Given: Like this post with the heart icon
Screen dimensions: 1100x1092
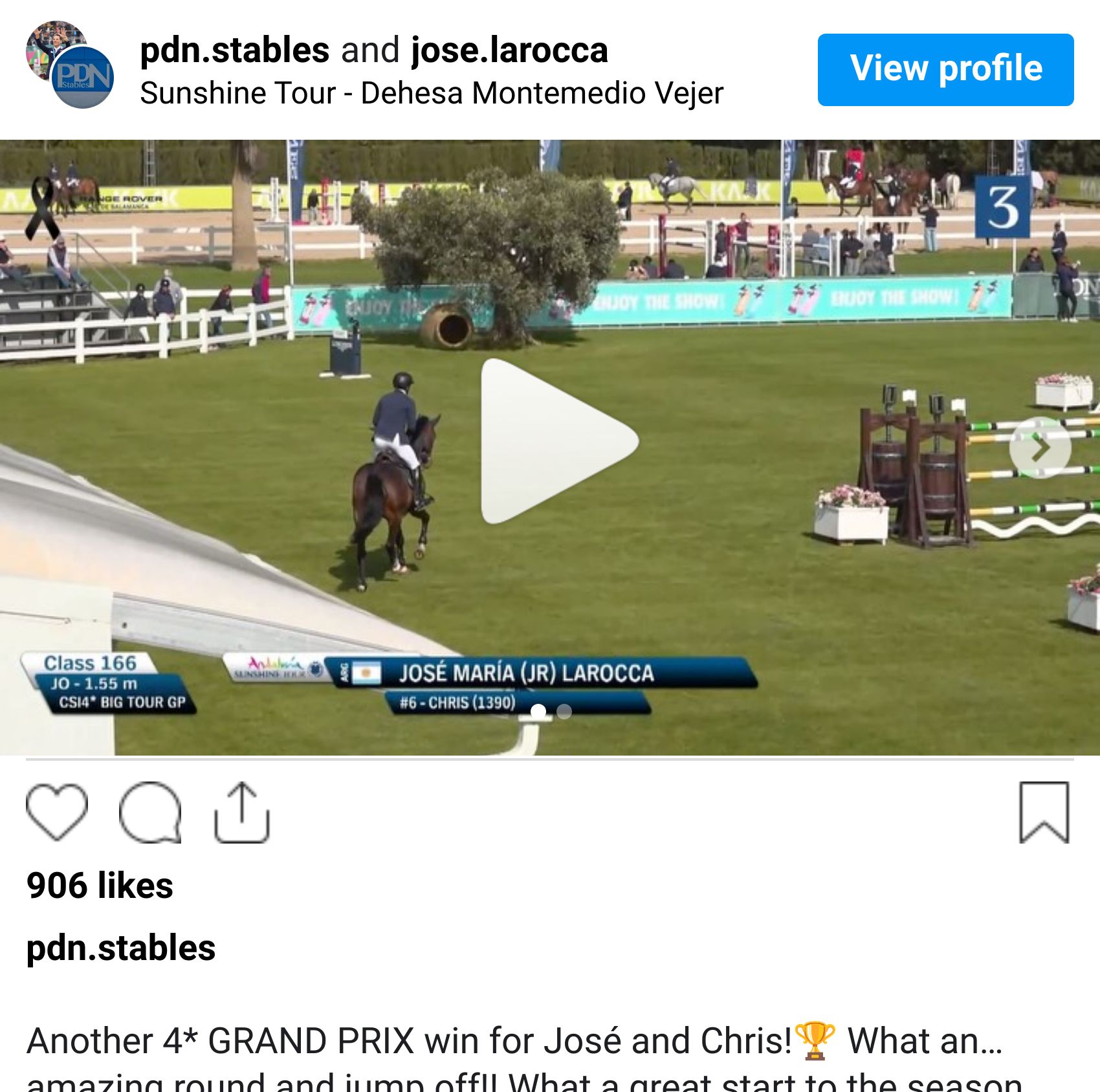Looking at the screenshot, I should [x=57, y=812].
